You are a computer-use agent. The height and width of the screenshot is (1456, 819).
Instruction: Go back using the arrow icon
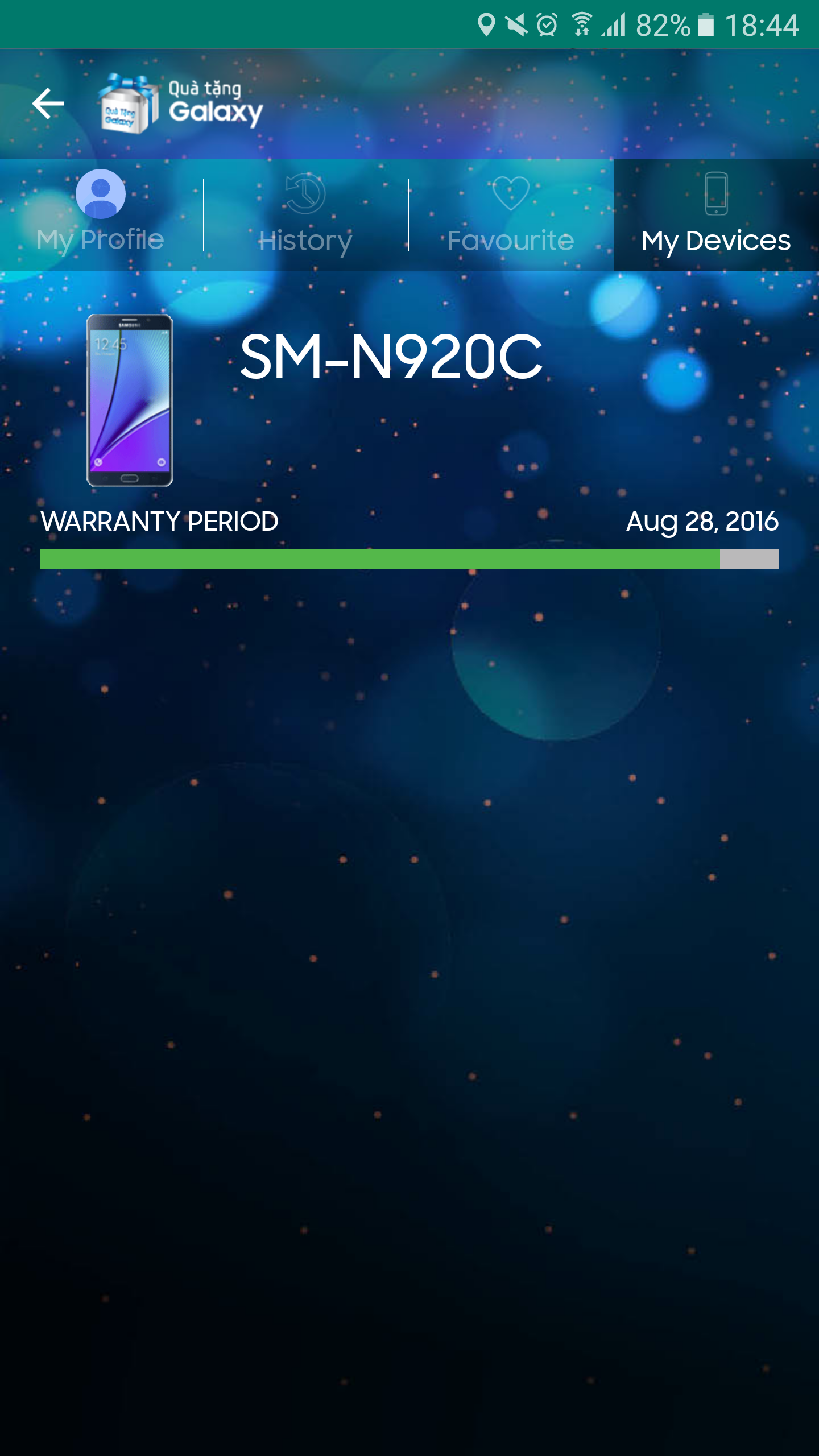tap(48, 104)
